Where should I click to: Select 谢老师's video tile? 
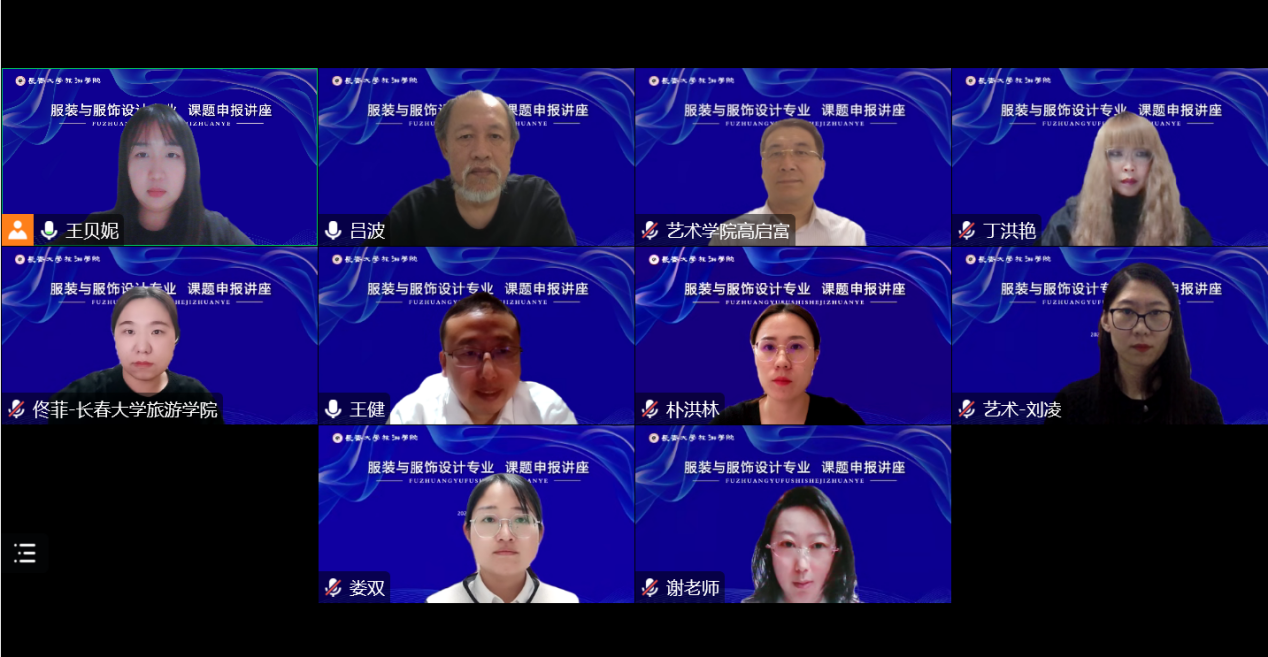coord(792,514)
